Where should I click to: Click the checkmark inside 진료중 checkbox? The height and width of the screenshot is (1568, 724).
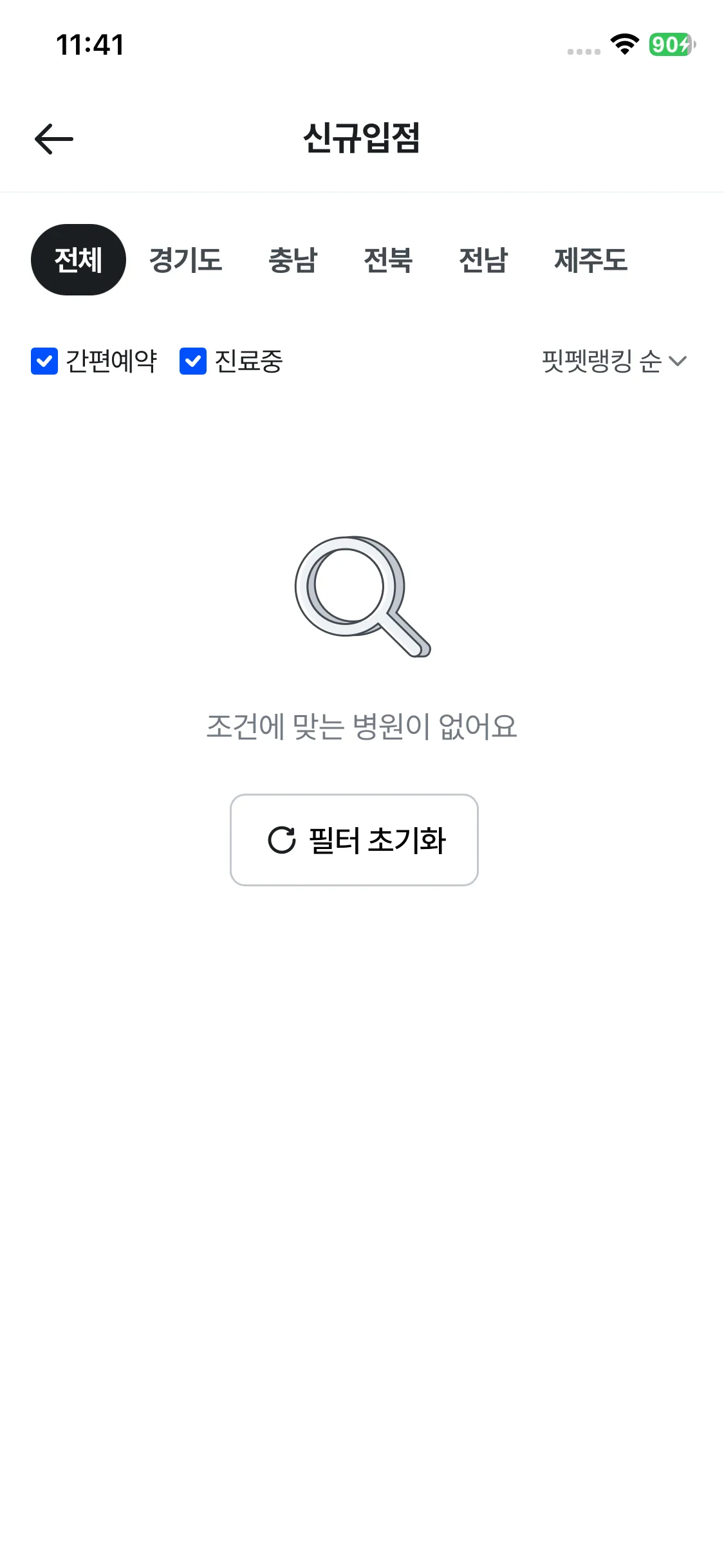click(192, 362)
